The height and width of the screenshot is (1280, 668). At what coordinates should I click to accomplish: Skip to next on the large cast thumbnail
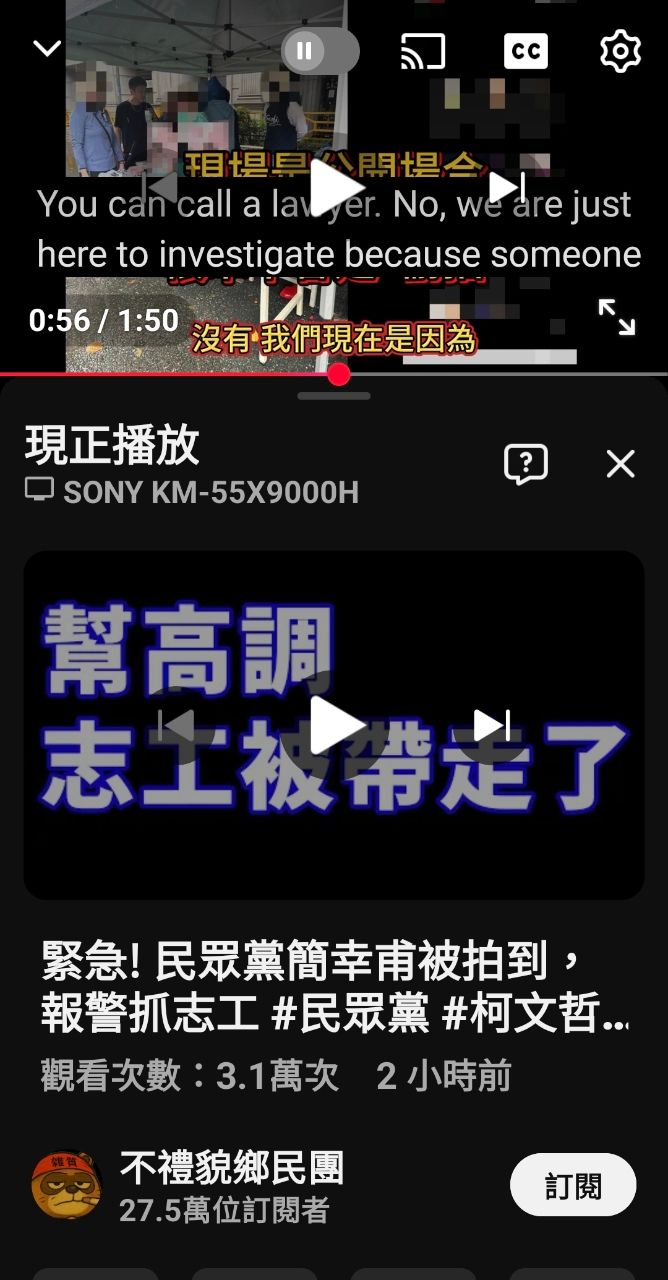pos(492,725)
